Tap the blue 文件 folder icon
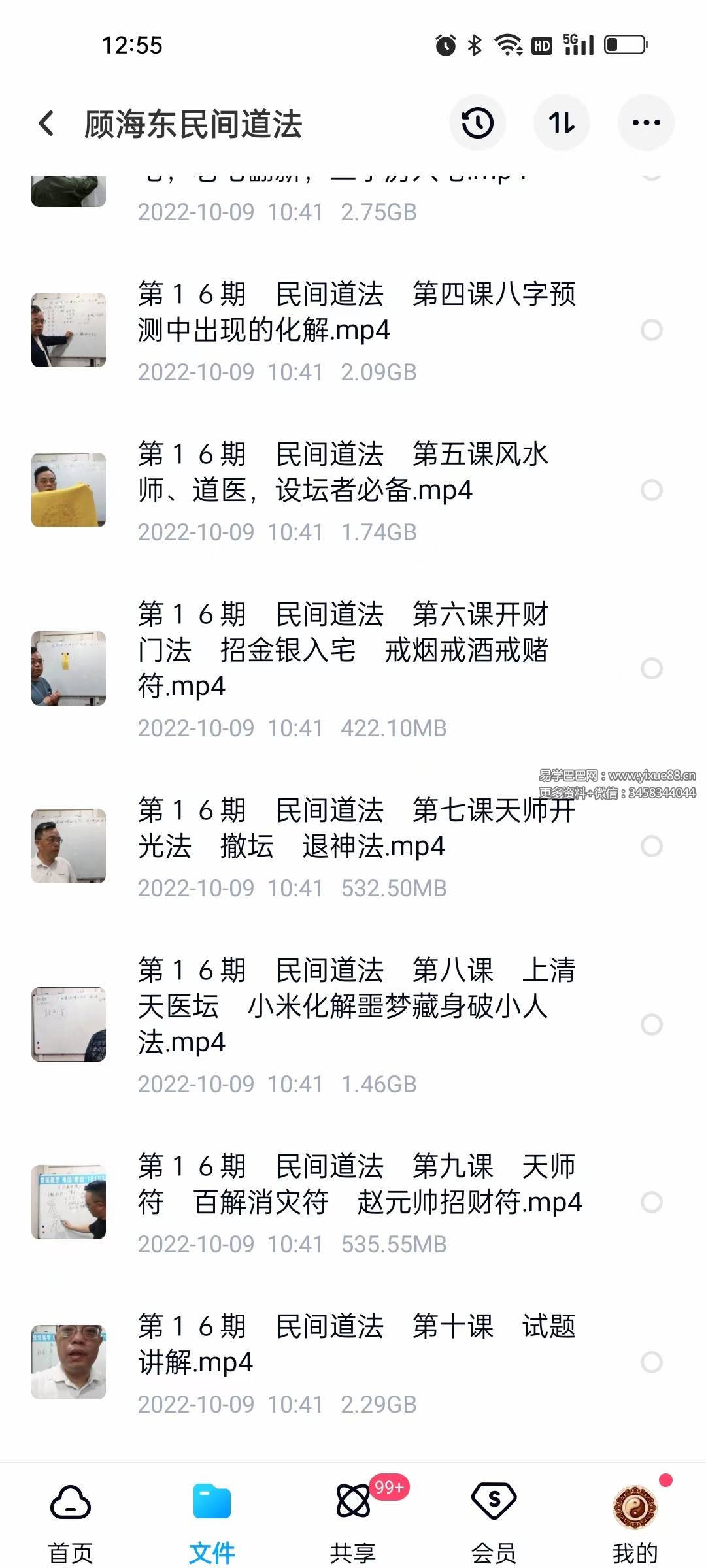This screenshot has width=706, height=1568. (212, 1501)
